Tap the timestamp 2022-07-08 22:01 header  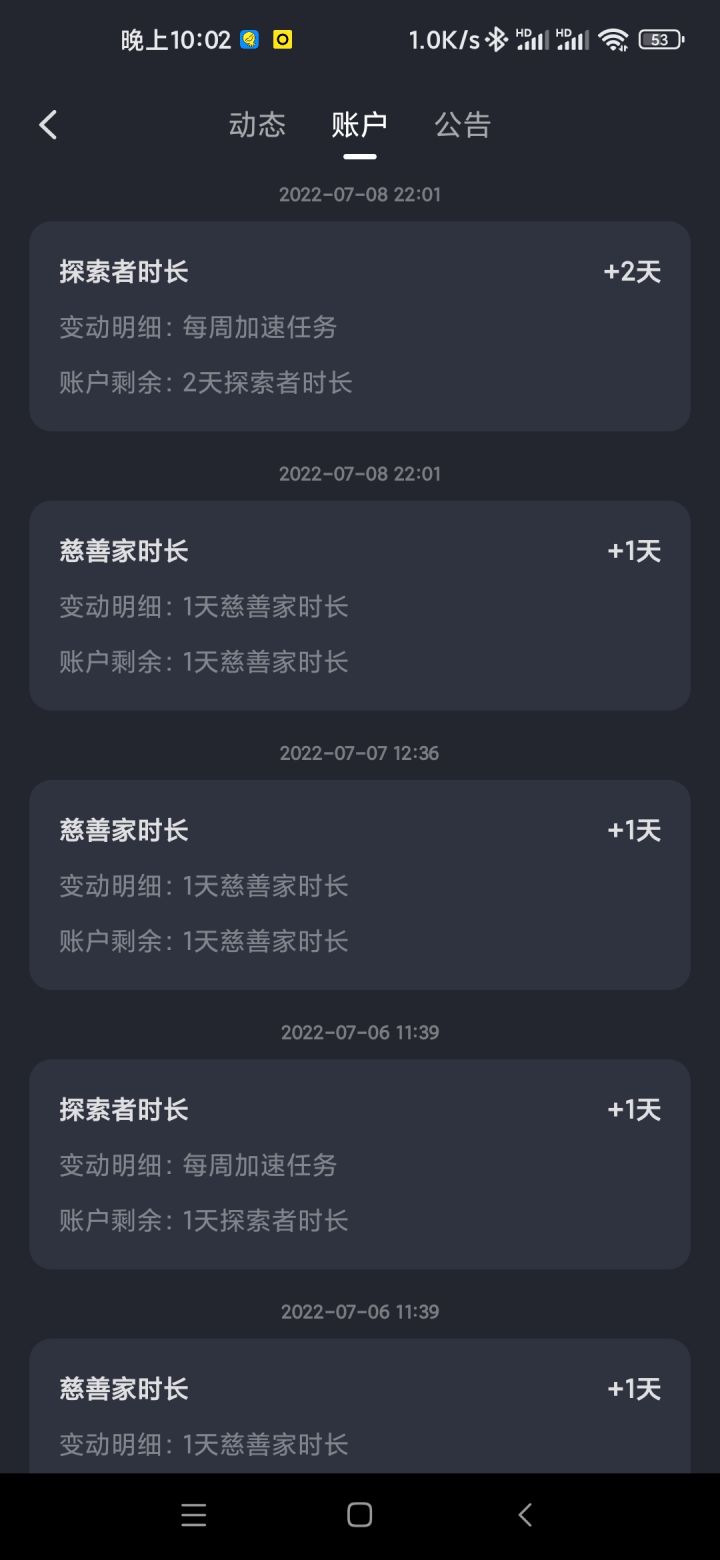(359, 194)
